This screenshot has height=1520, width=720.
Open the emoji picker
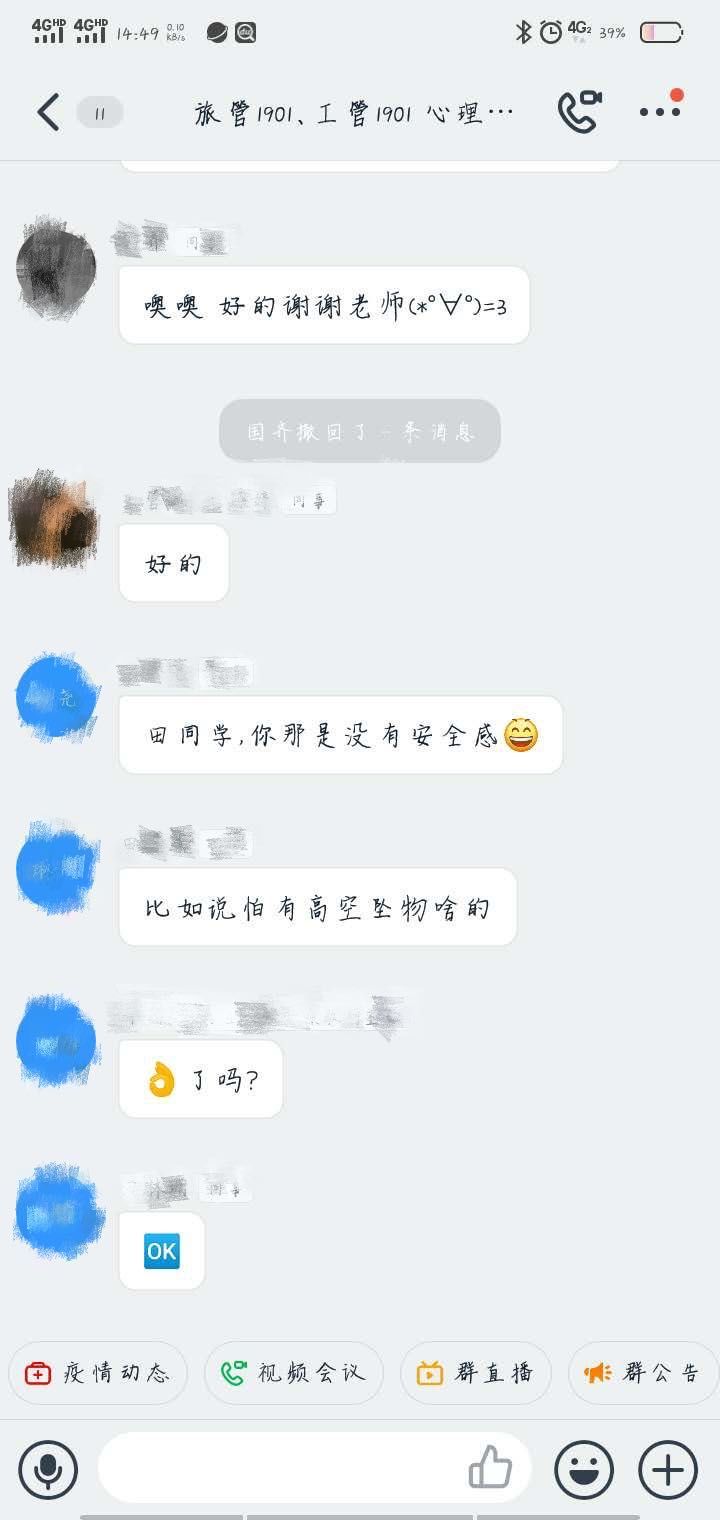pos(584,1469)
